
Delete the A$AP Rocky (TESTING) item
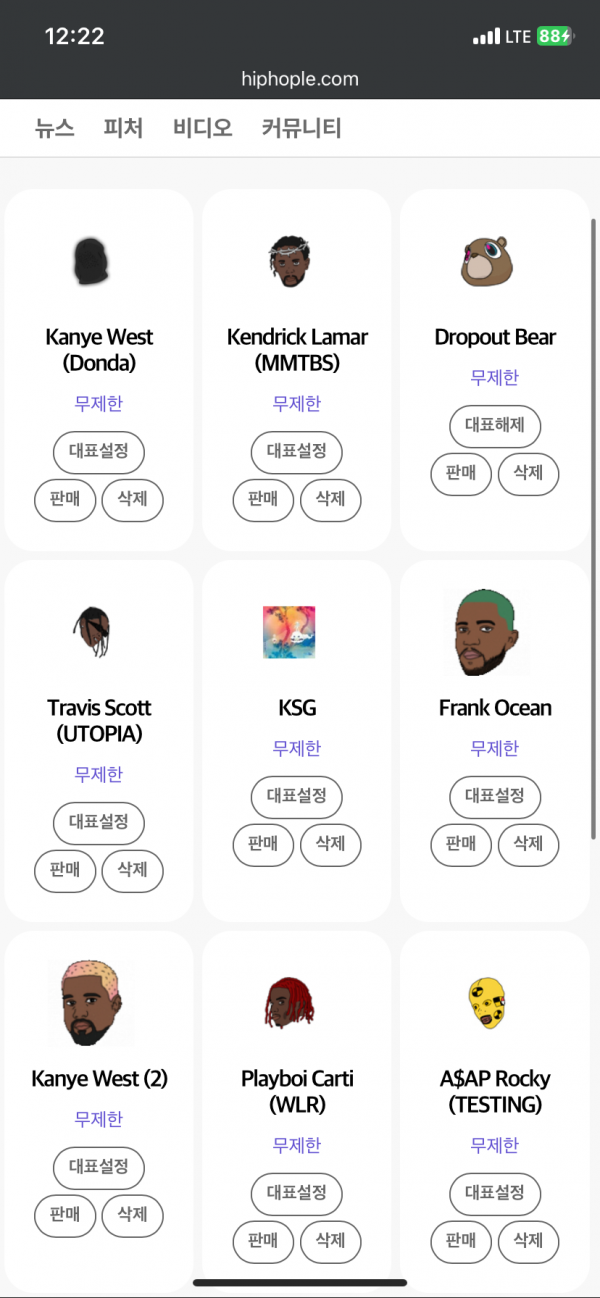[528, 1242]
